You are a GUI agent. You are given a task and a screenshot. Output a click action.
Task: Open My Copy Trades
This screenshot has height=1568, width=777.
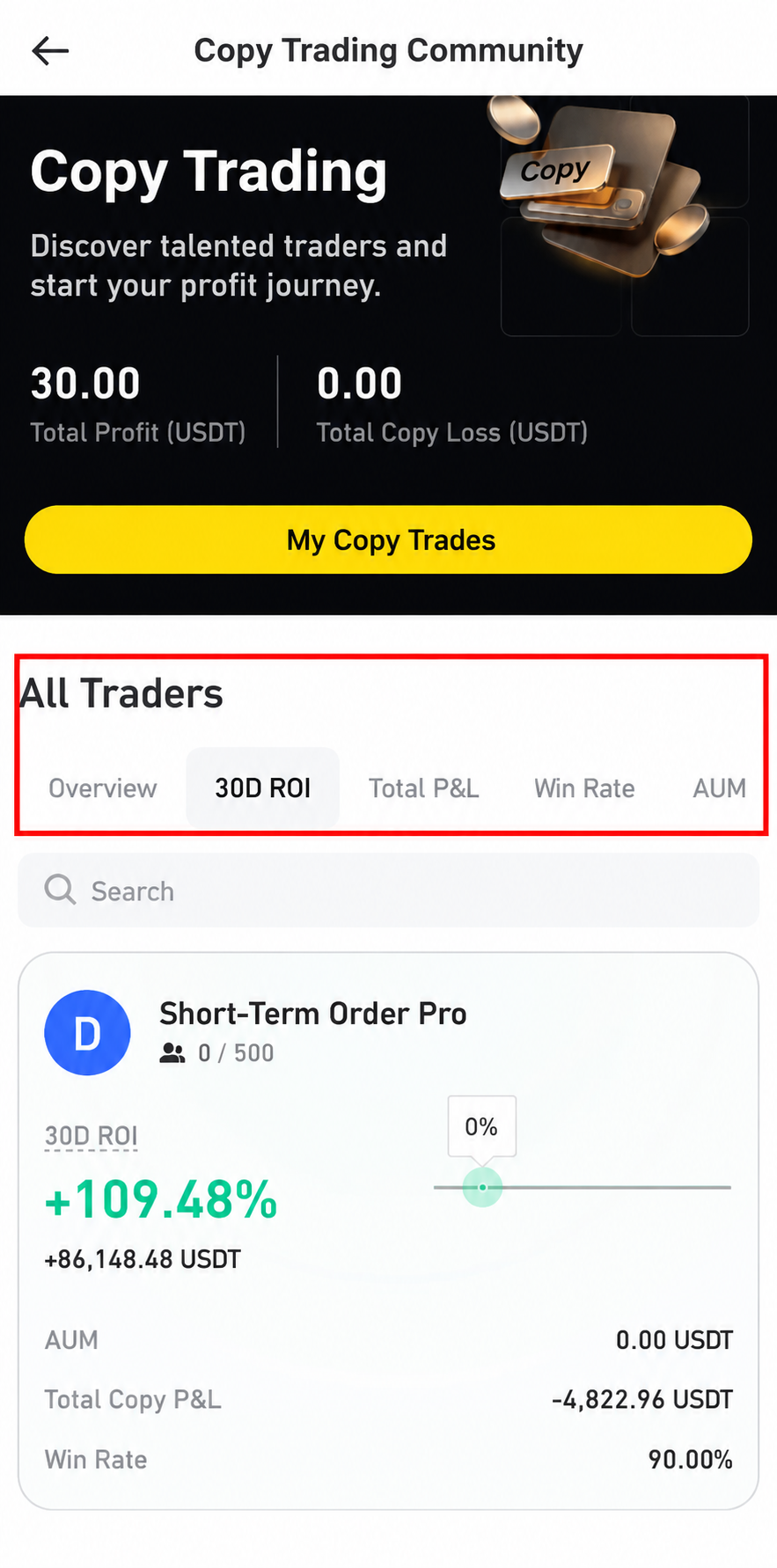pos(388,539)
